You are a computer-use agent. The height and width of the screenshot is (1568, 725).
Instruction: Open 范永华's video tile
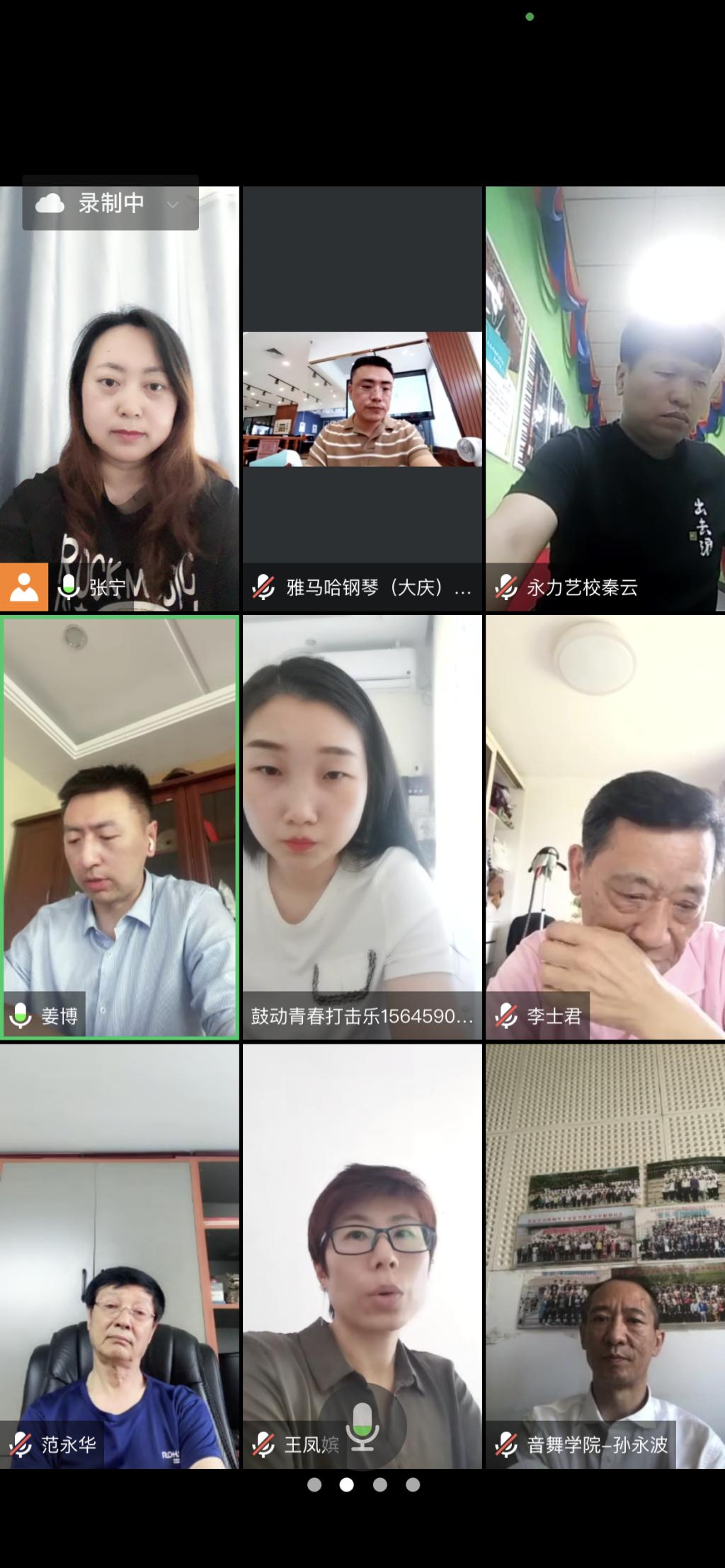pos(119,1255)
